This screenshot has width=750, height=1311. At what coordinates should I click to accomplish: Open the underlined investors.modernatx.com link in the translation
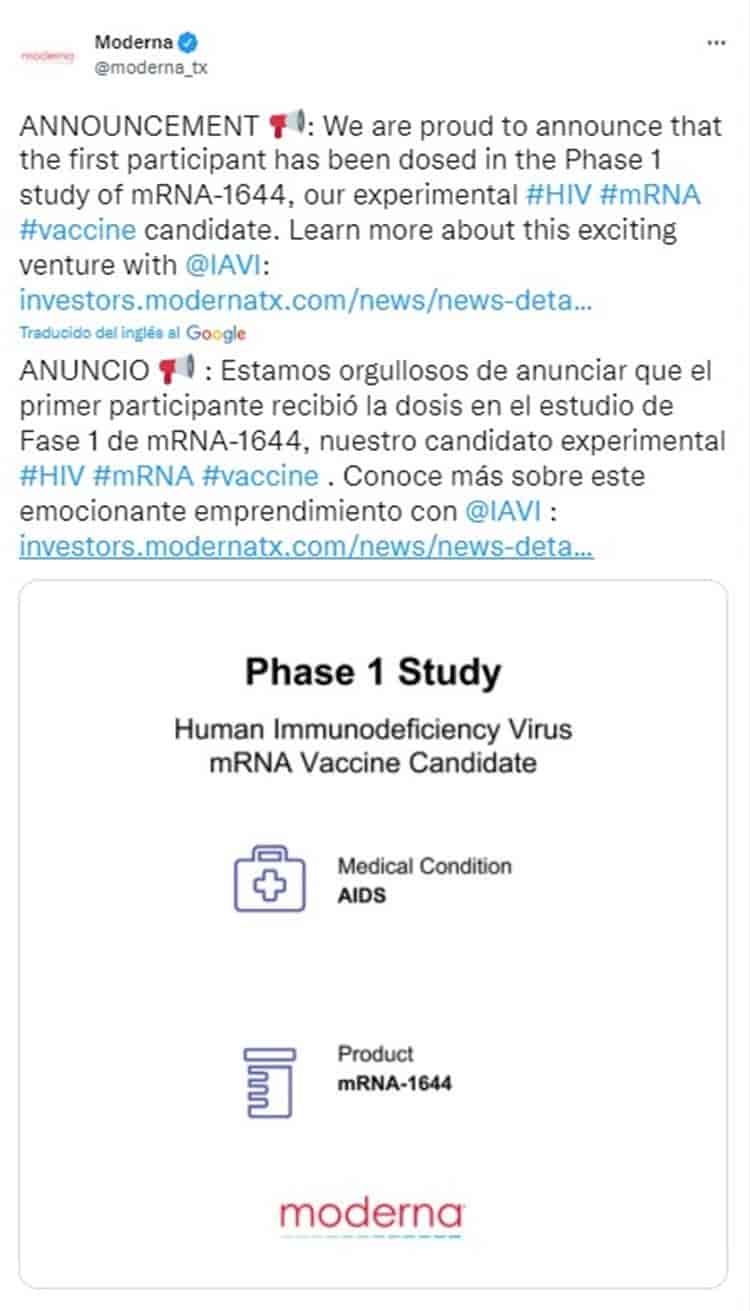[305, 547]
